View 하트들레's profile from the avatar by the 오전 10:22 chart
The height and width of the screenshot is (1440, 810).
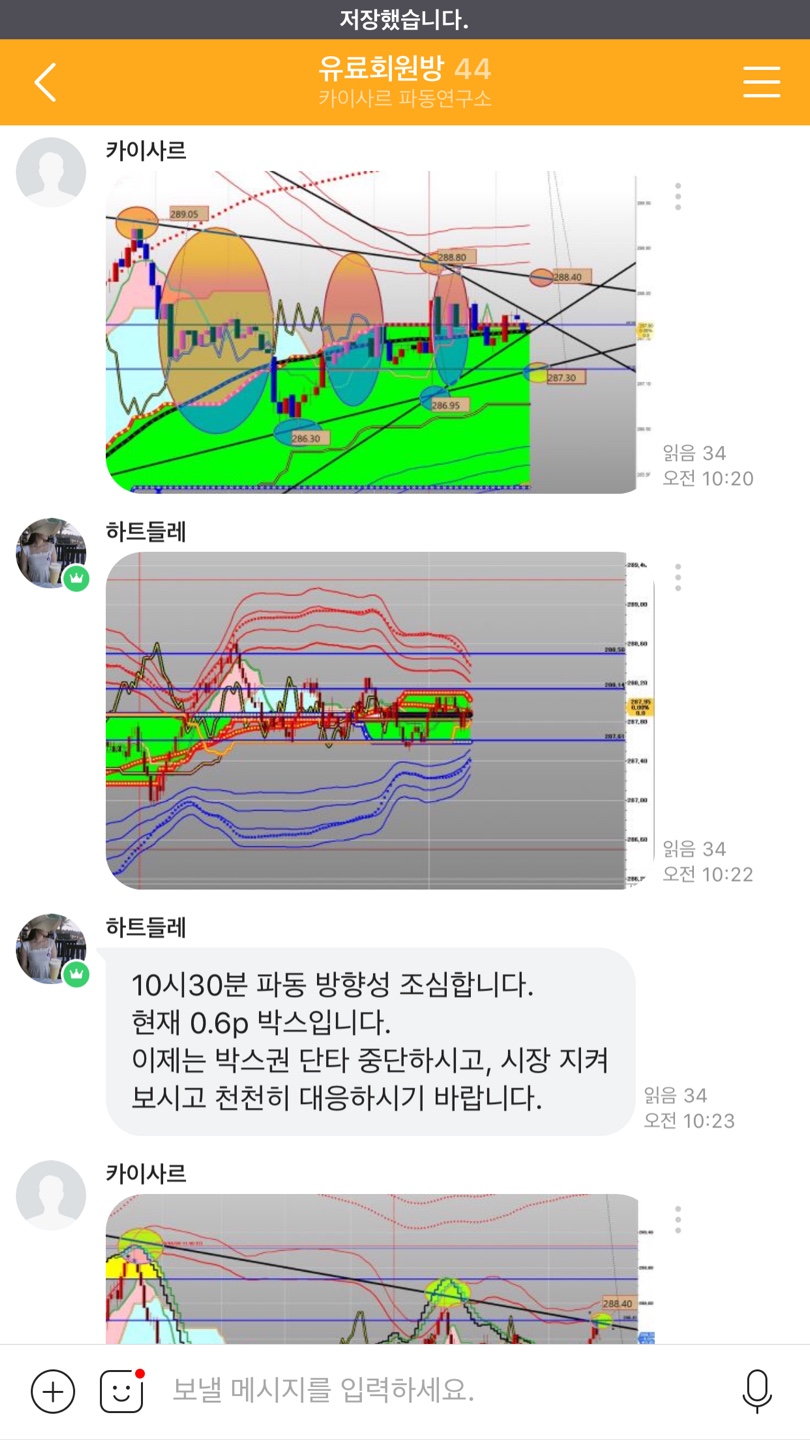(x=51, y=553)
